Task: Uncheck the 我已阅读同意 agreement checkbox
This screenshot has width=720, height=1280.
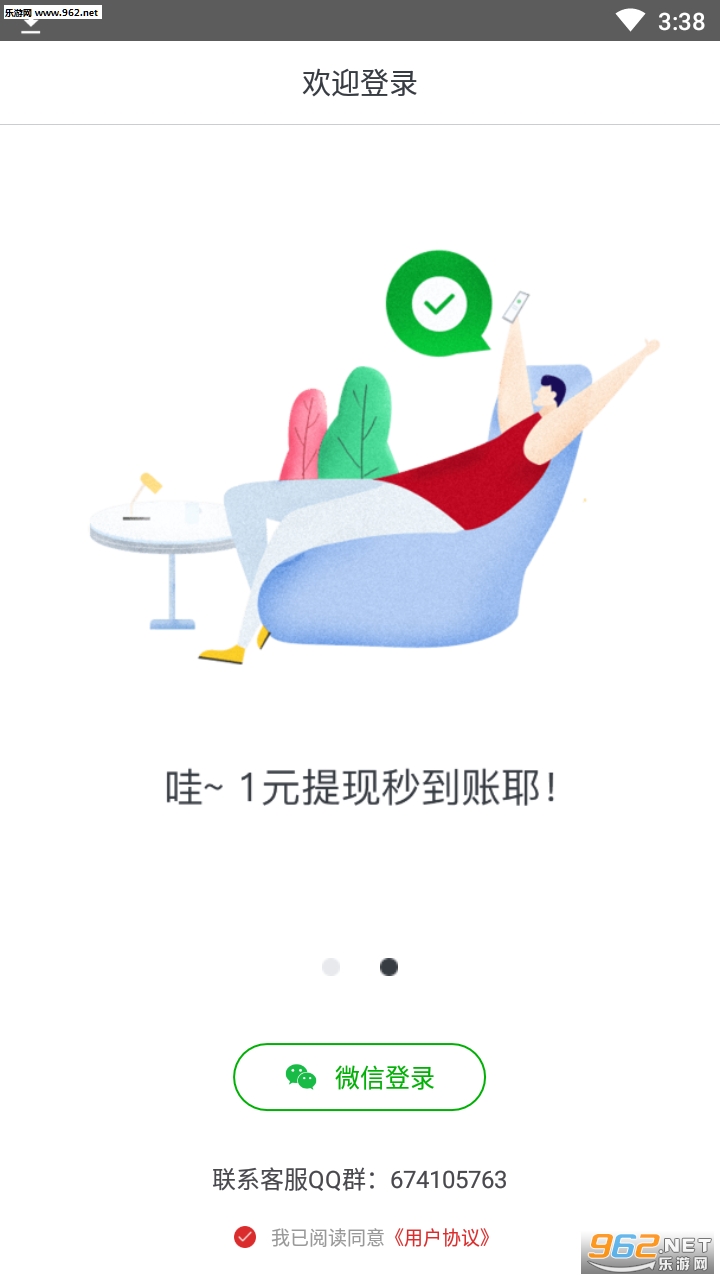Action: (245, 1238)
